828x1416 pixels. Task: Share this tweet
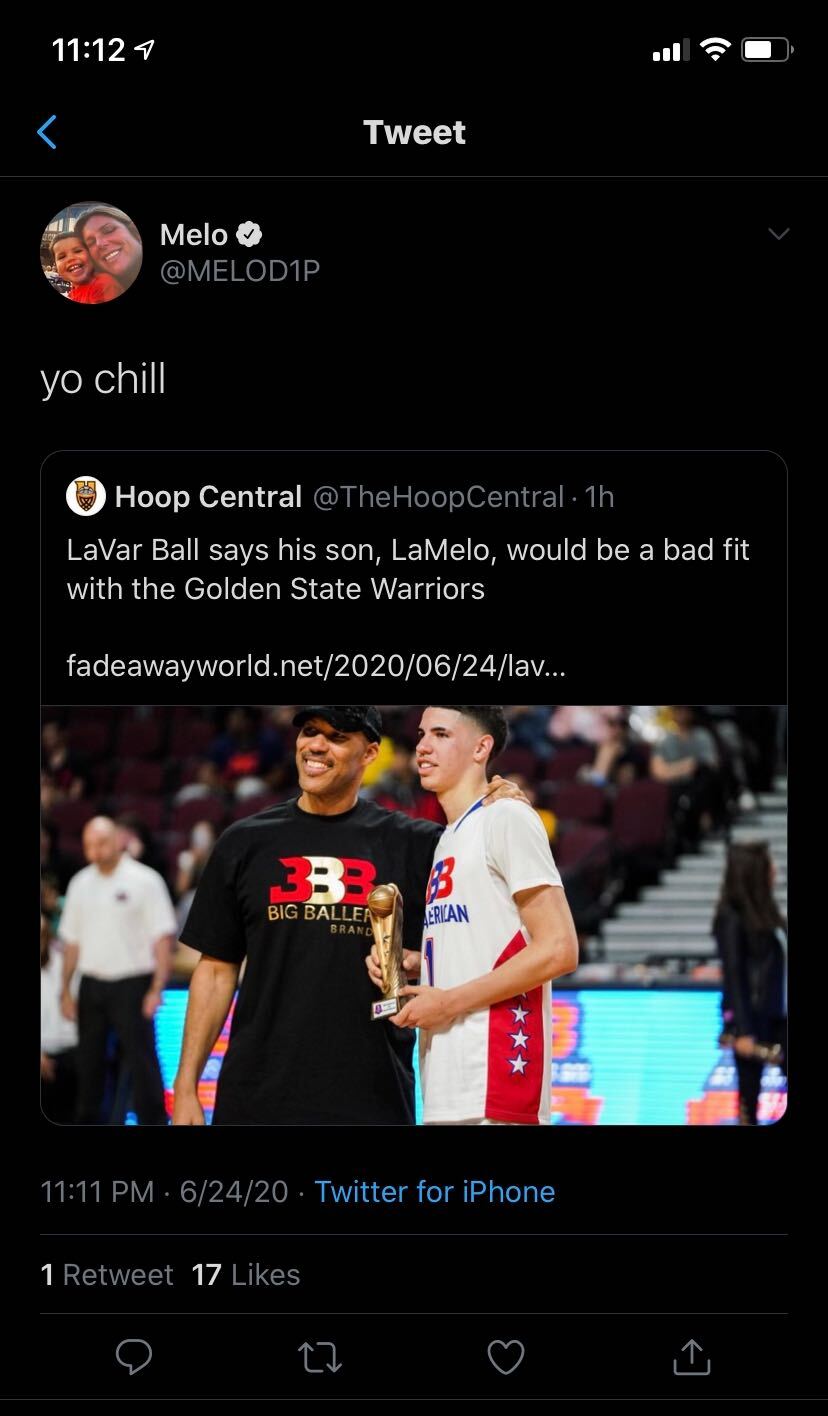click(690, 1356)
